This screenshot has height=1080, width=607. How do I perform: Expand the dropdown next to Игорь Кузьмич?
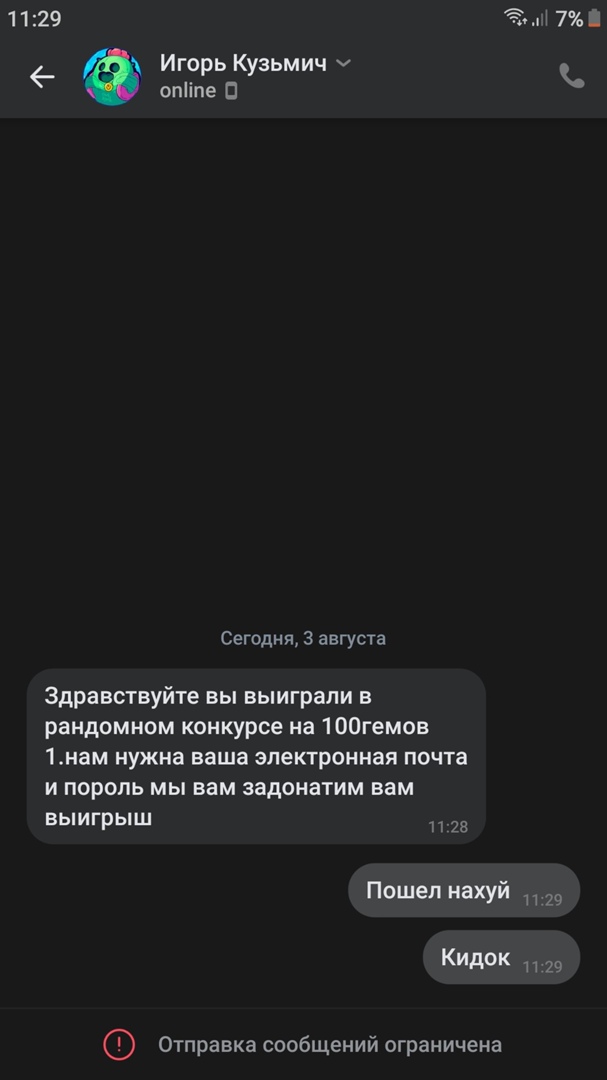click(x=343, y=63)
